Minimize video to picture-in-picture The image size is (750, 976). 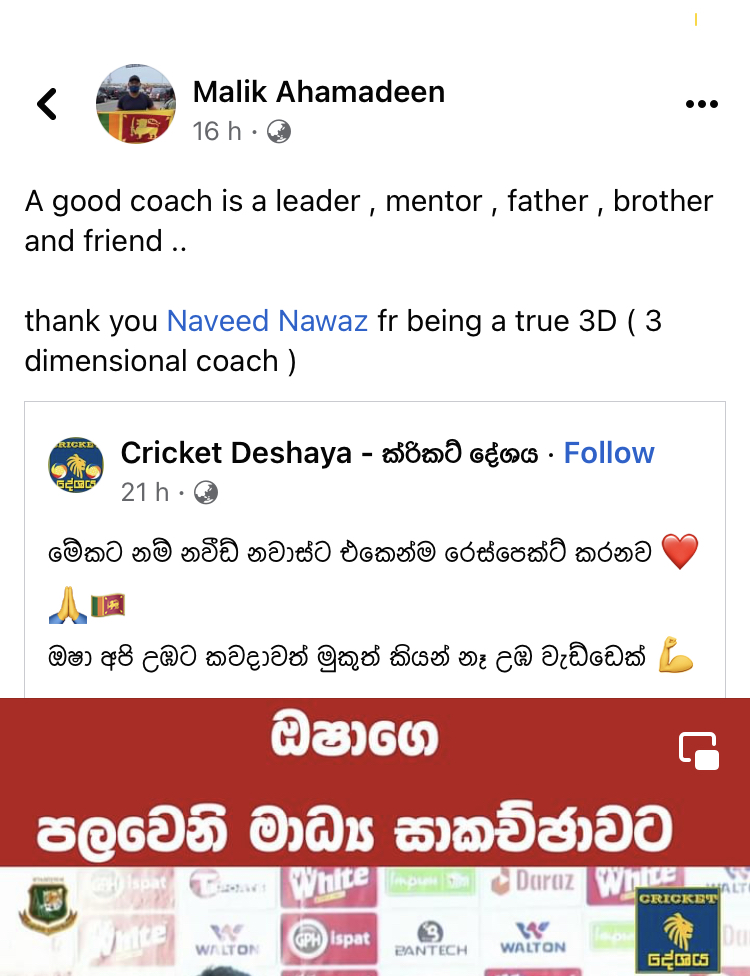click(x=699, y=750)
